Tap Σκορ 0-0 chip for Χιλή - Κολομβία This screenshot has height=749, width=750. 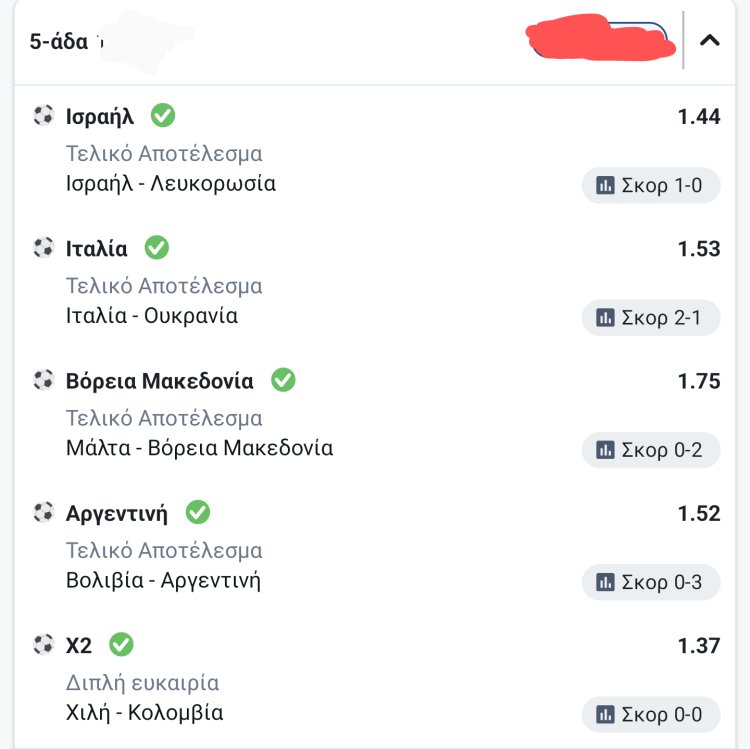tap(651, 714)
